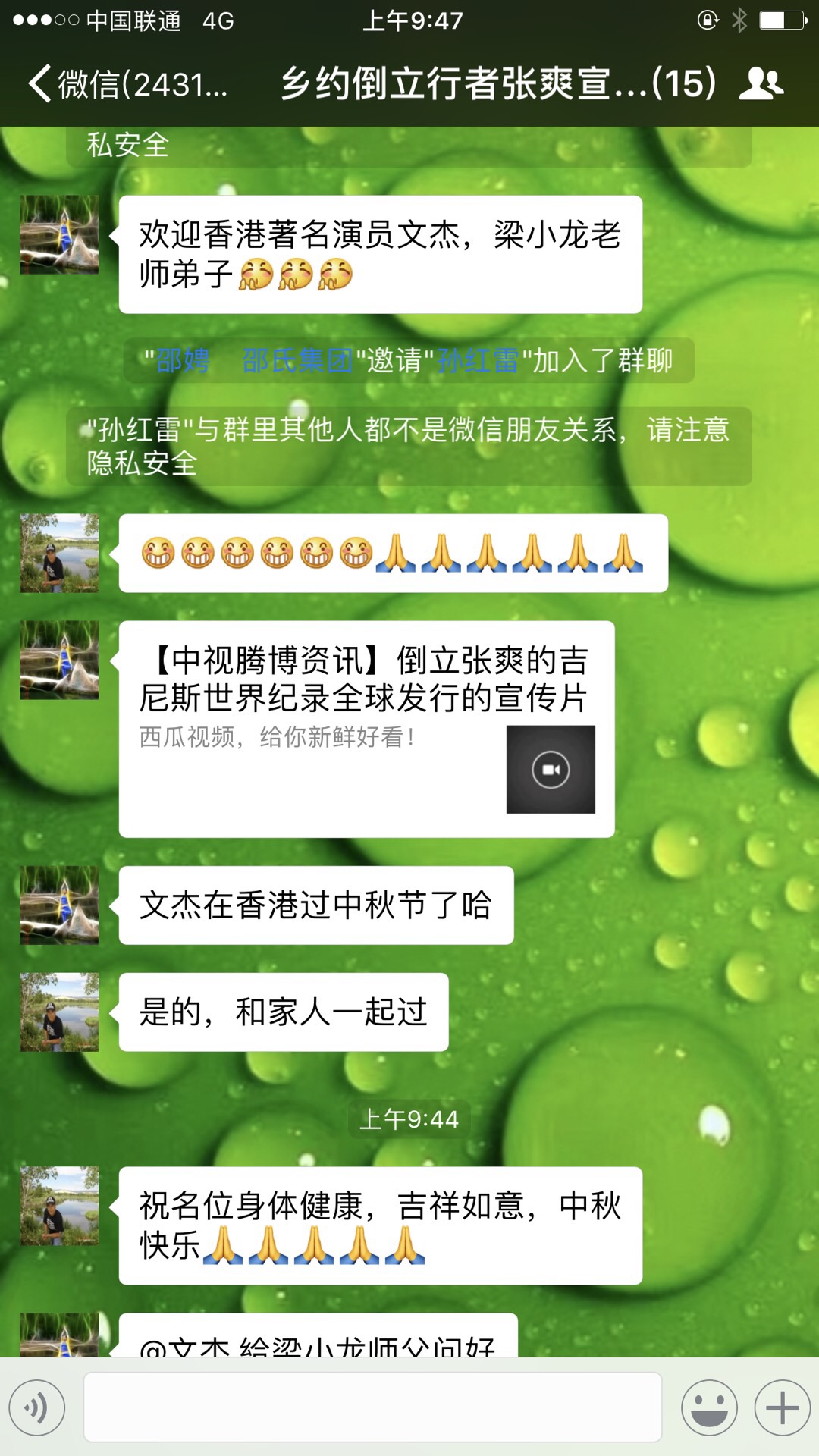This screenshot has height=1456, width=819.
Task: Open the emoji sticker panel
Action: [x=709, y=1408]
